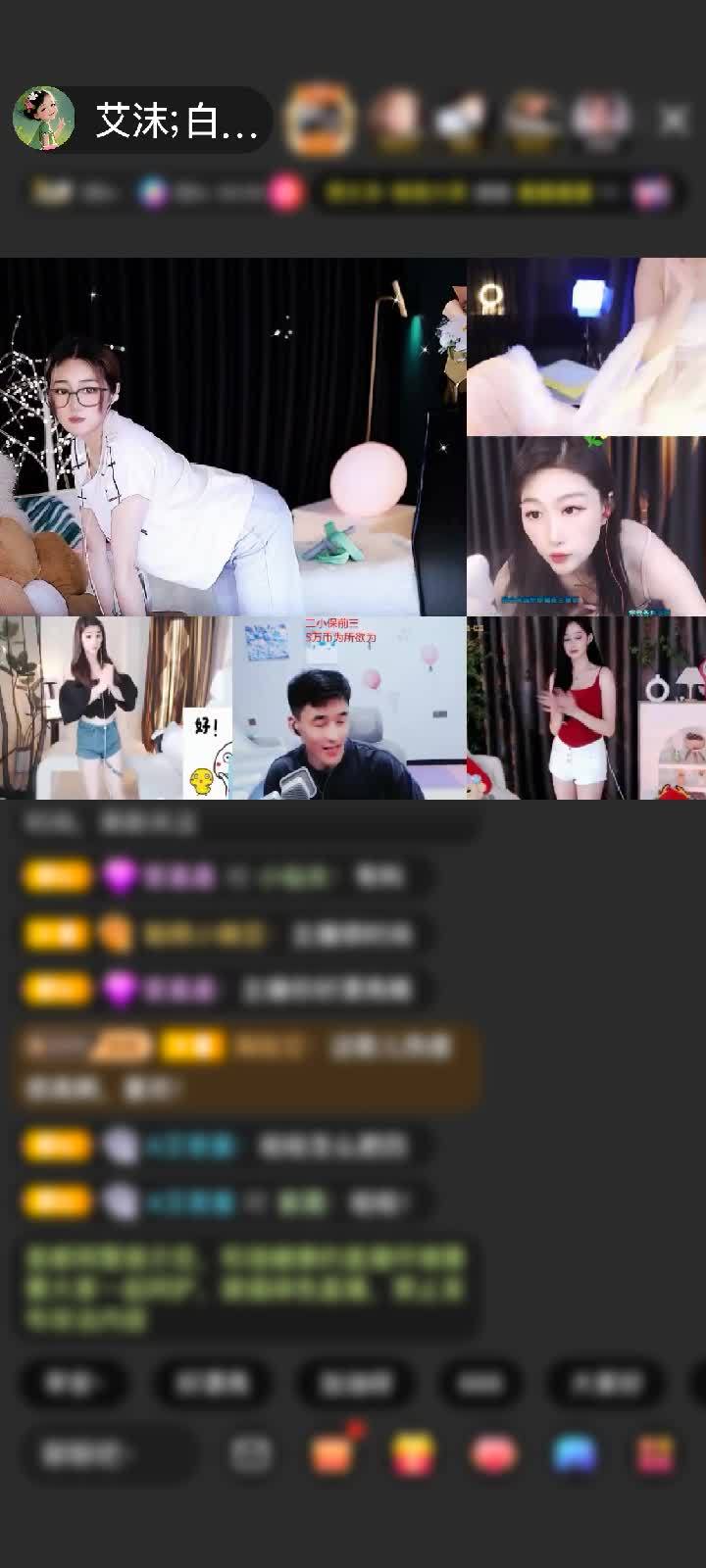Tap the comment input field

pyautogui.click(x=106, y=1454)
